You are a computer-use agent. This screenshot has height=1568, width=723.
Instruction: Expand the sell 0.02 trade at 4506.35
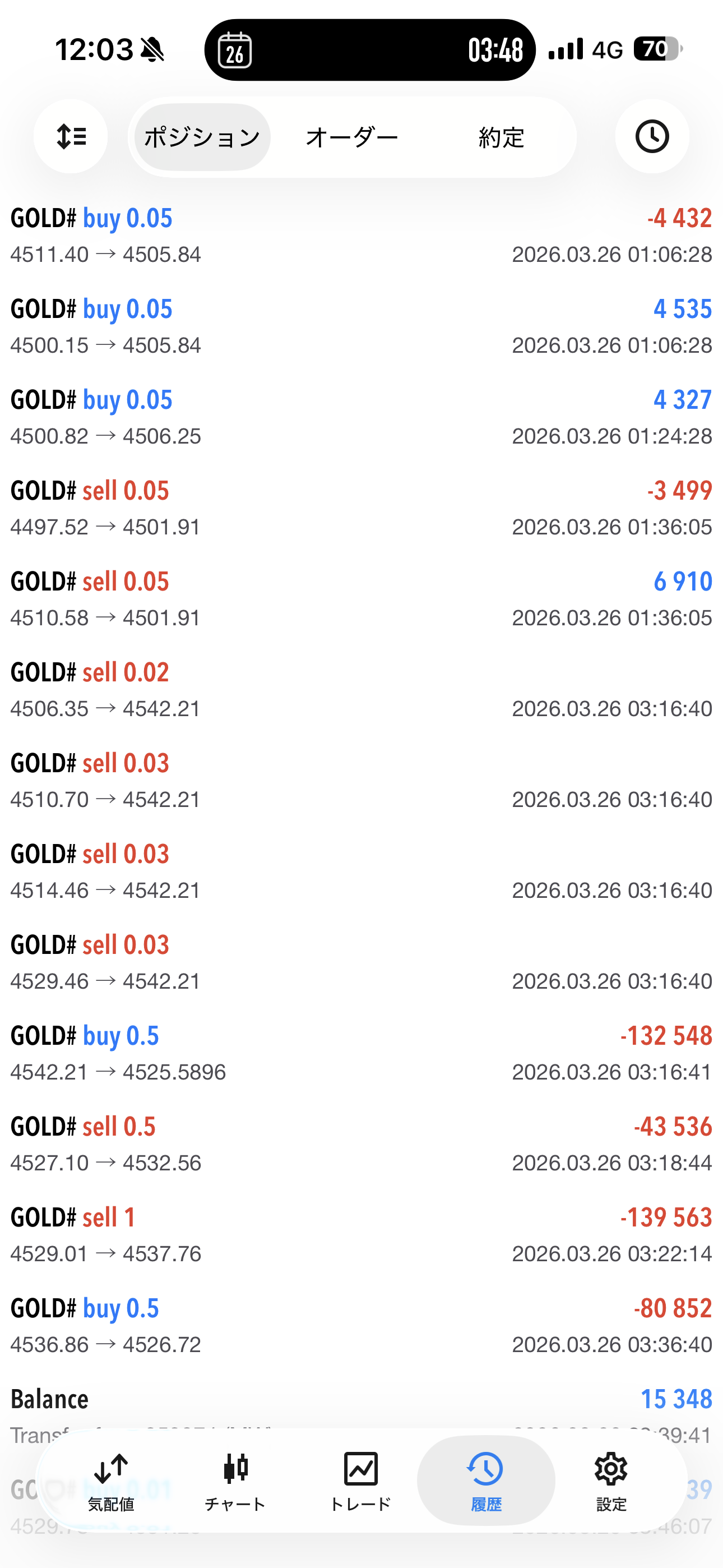(361, 690)
